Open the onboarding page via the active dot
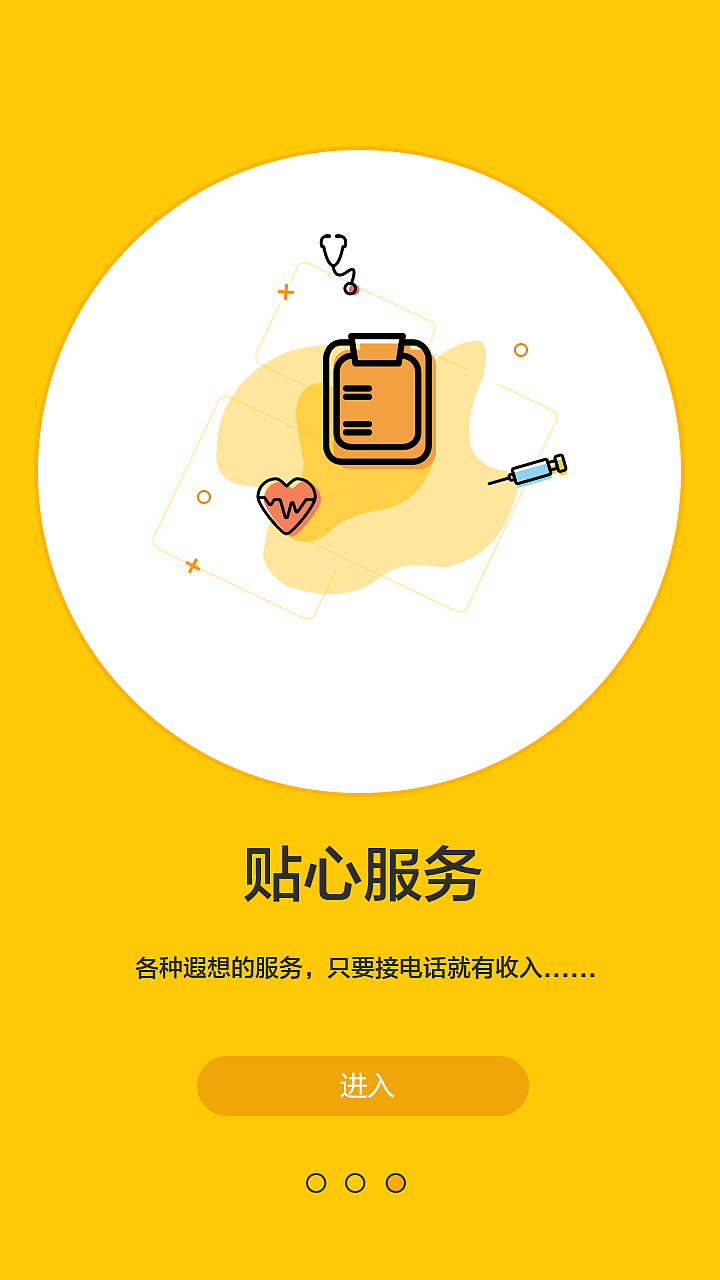This screenshot has width=720, height=1280. (395, 1183)
